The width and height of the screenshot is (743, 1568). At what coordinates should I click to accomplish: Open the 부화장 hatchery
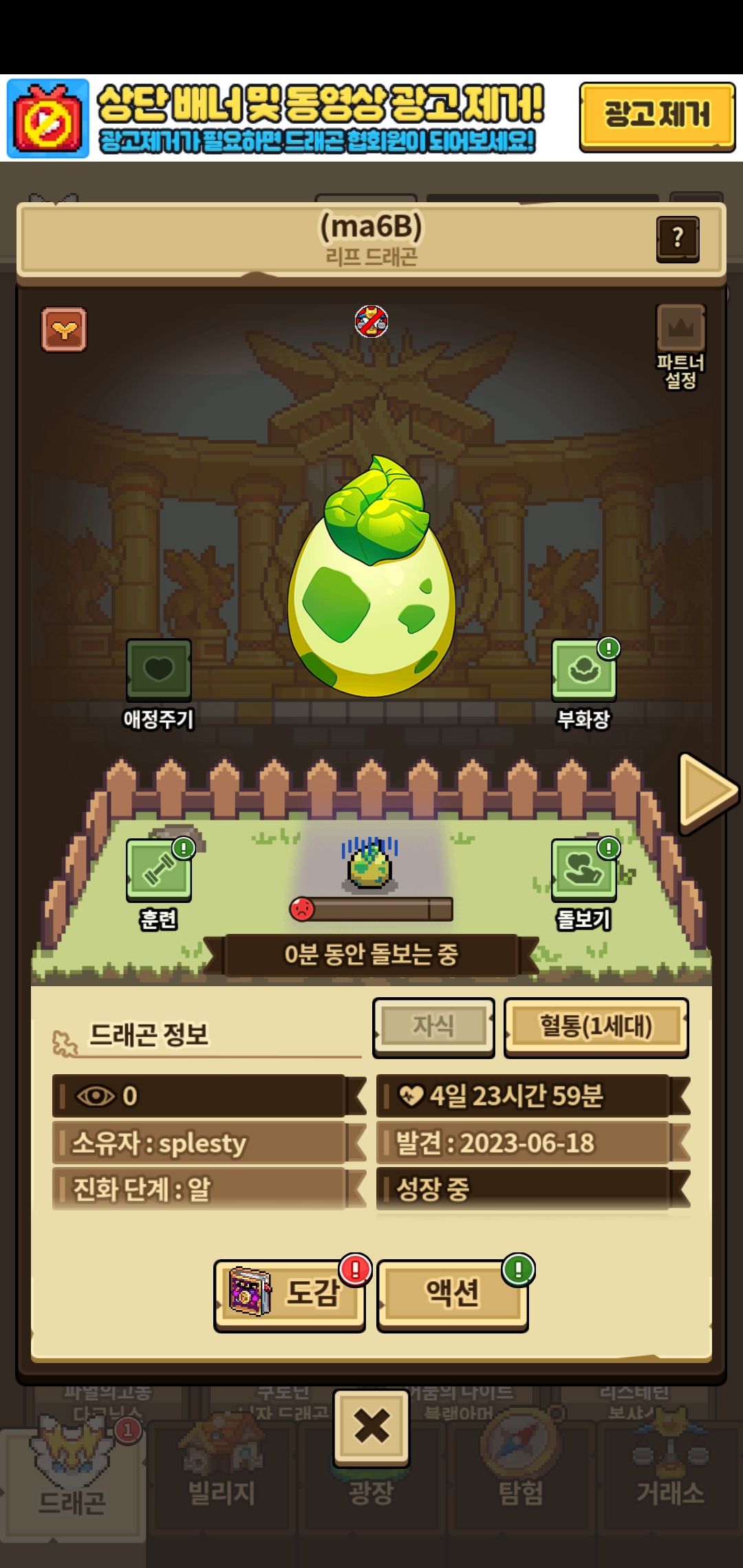point(583,671)
